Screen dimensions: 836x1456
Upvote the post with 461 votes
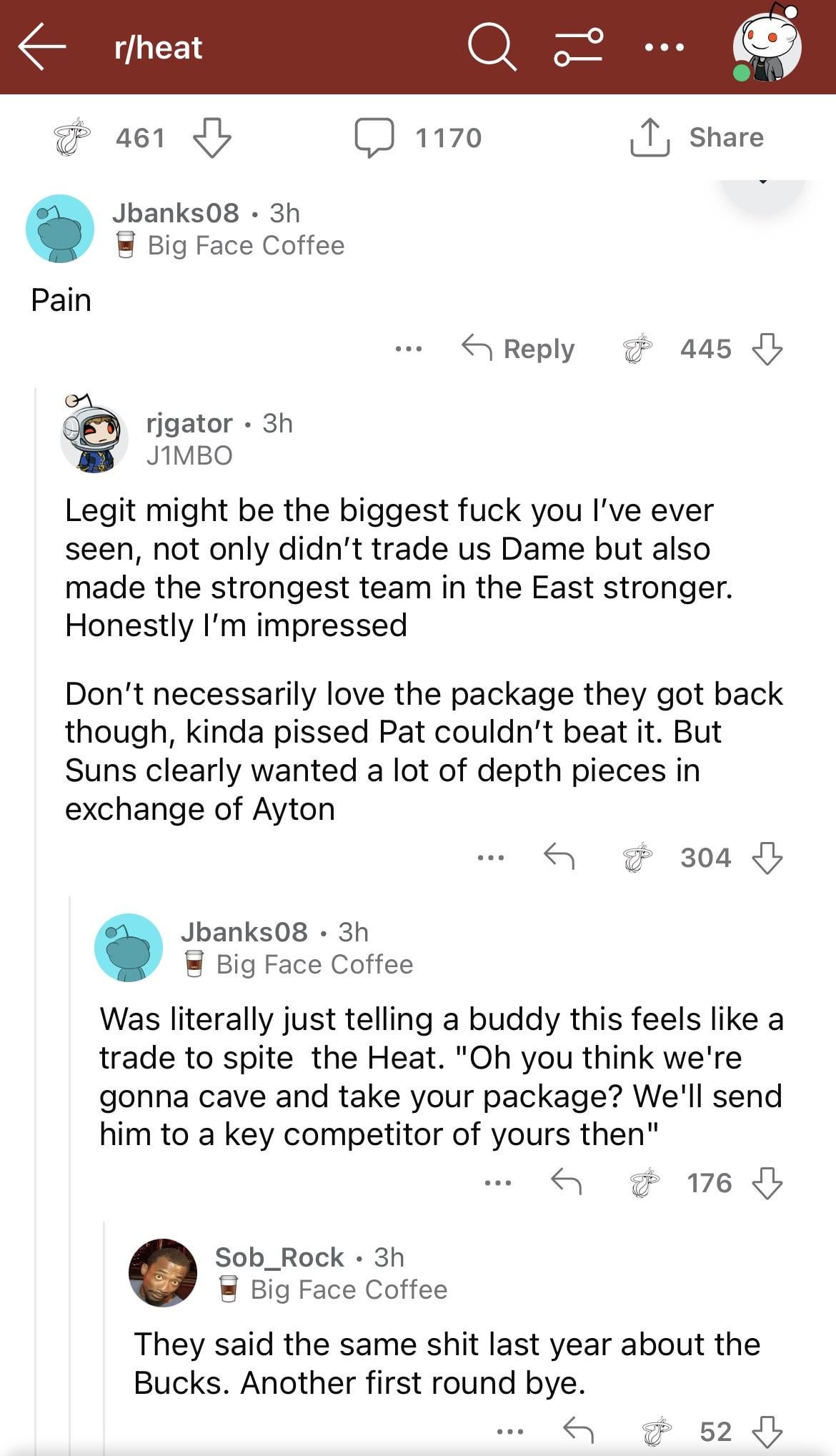73,137
